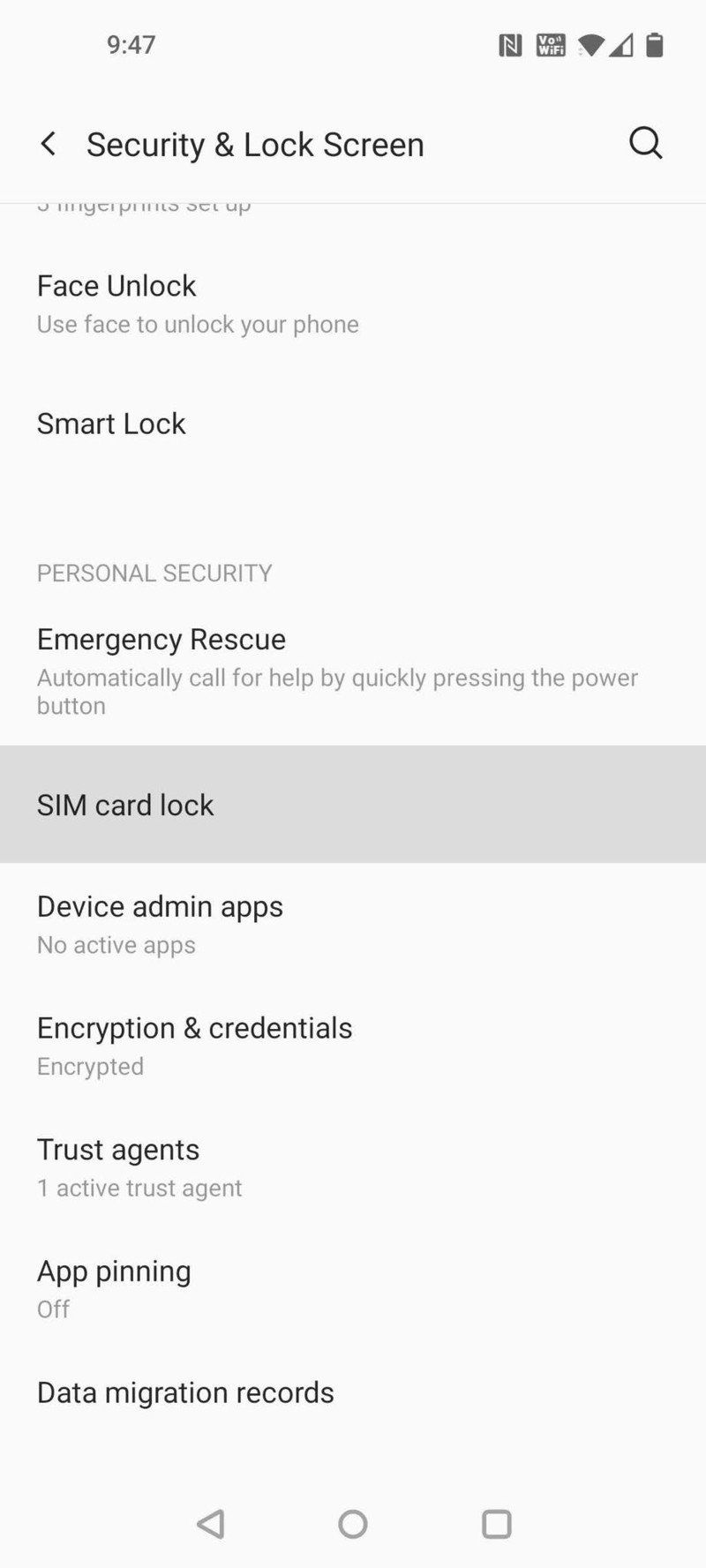706x1568 pixels.
Task: Click the back arrow in the header
Action: point(49,144)
